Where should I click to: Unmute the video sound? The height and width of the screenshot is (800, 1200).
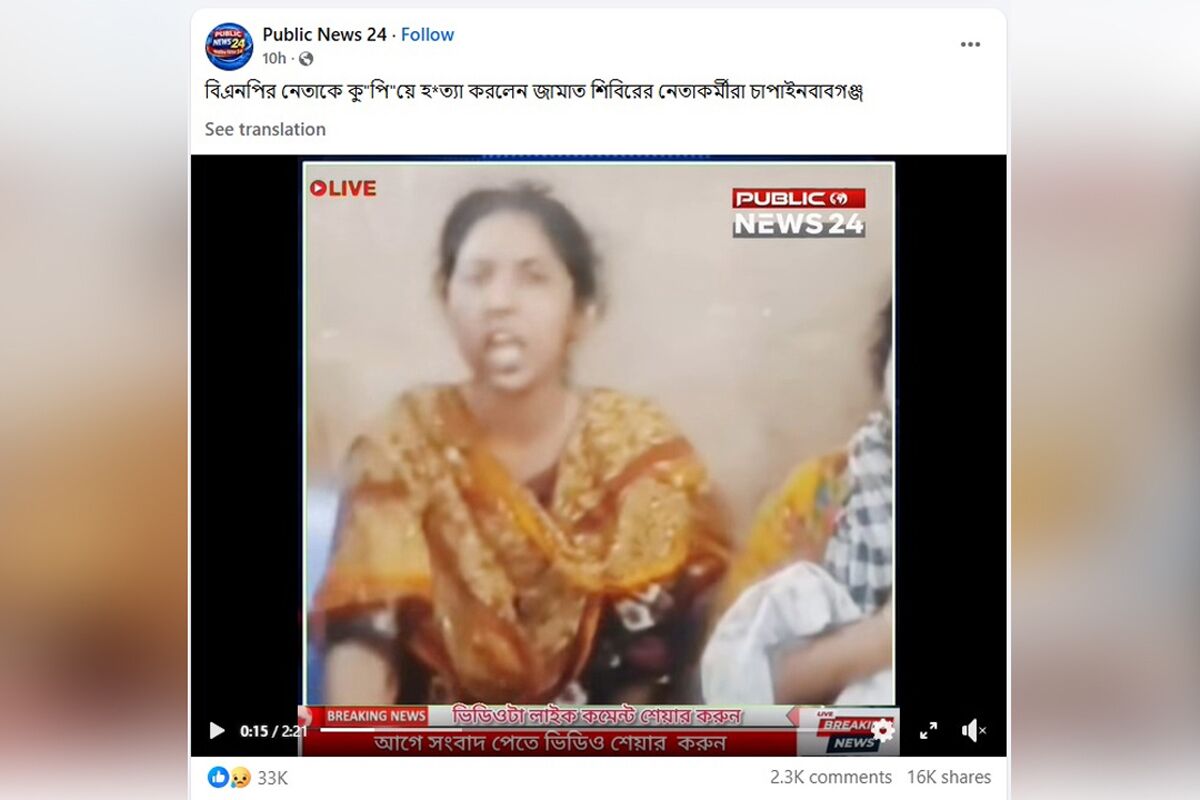pos(973,731)
